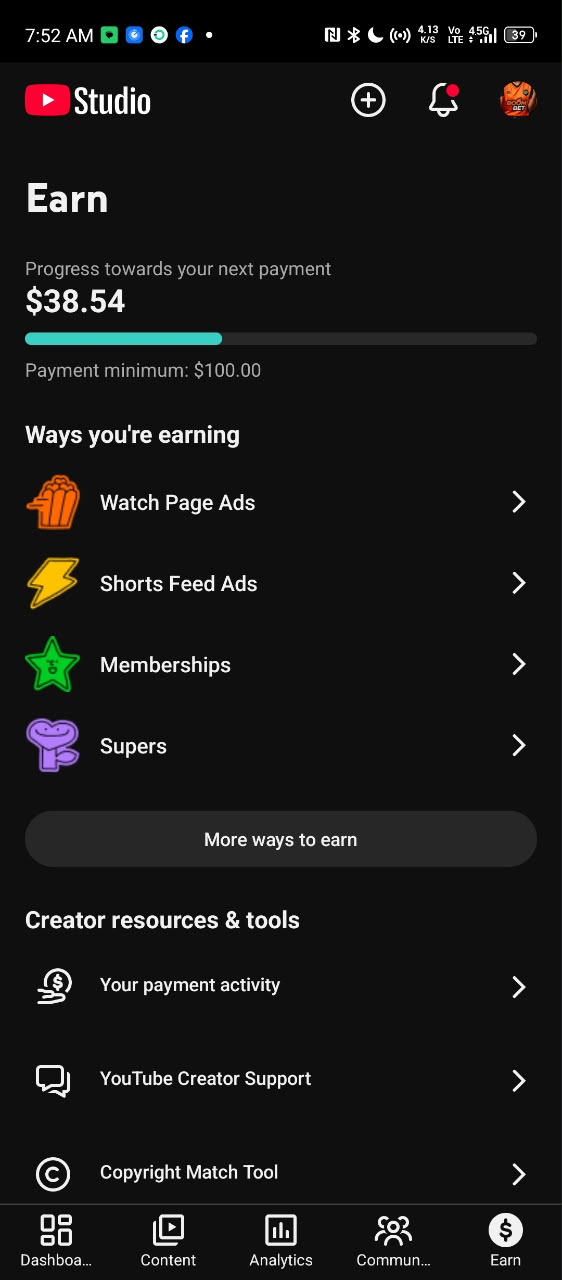Tap More ways to earn button
The height and width of the screenshot is (1280, 562).
point(281,839)
